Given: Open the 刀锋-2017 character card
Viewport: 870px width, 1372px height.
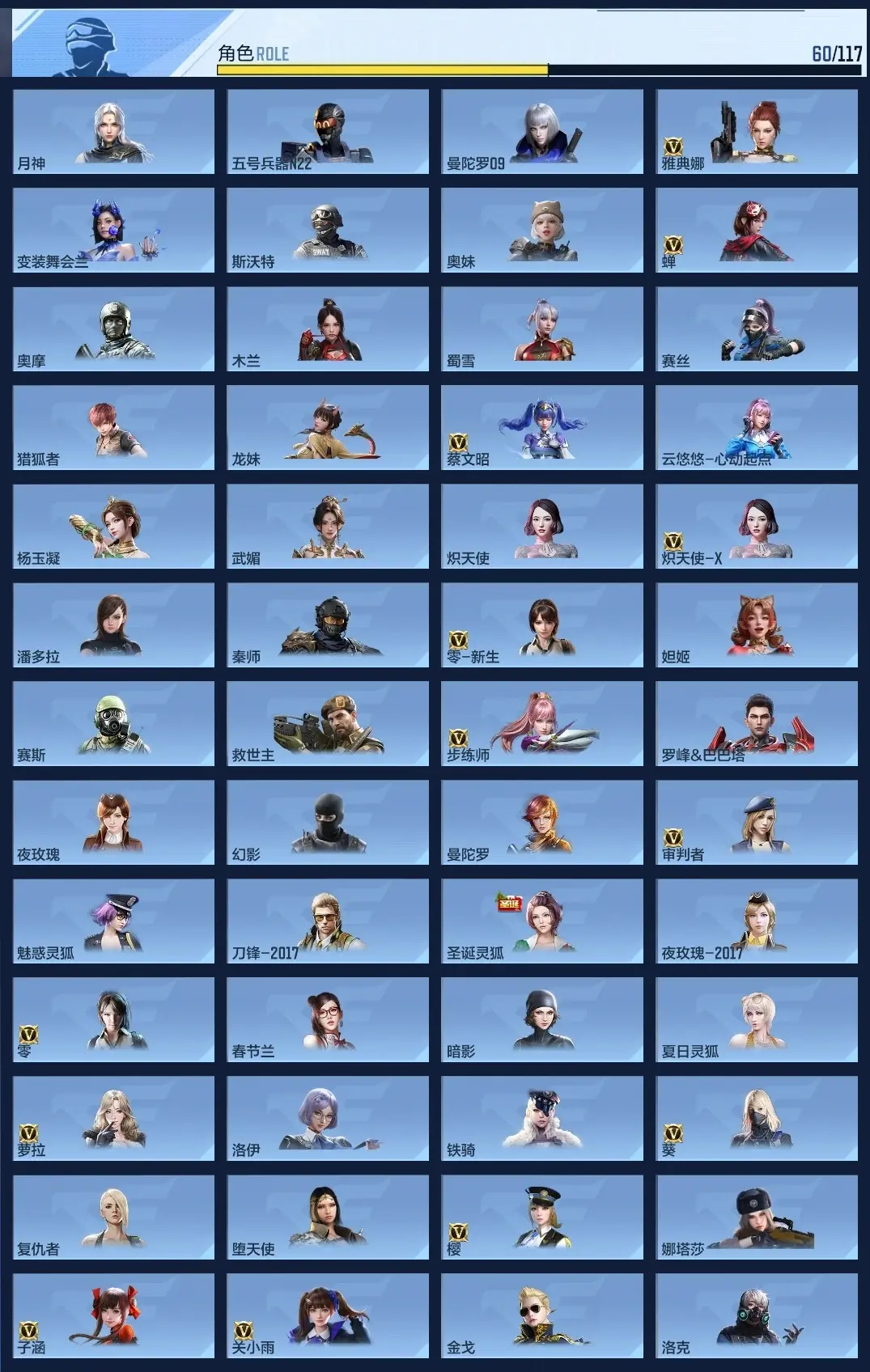Looking at the screenshot, I should click(328, 921).
